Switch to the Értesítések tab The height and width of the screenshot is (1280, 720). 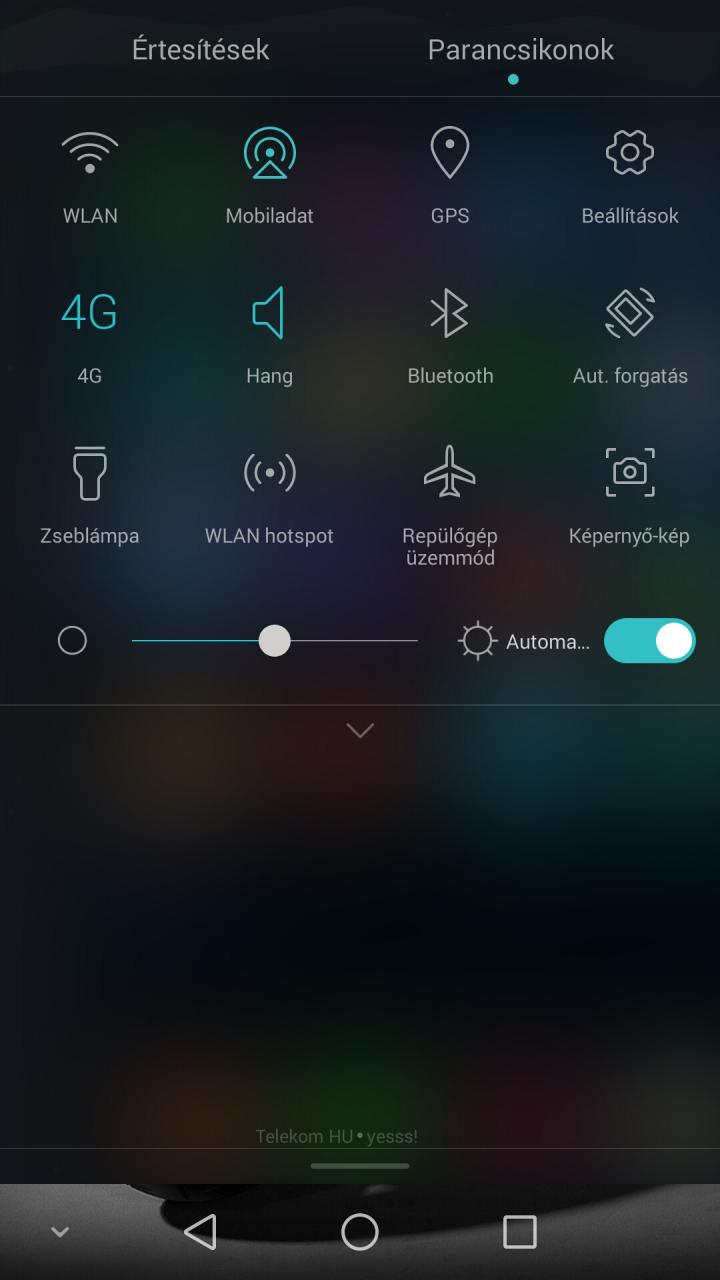[x=200, y=50]
